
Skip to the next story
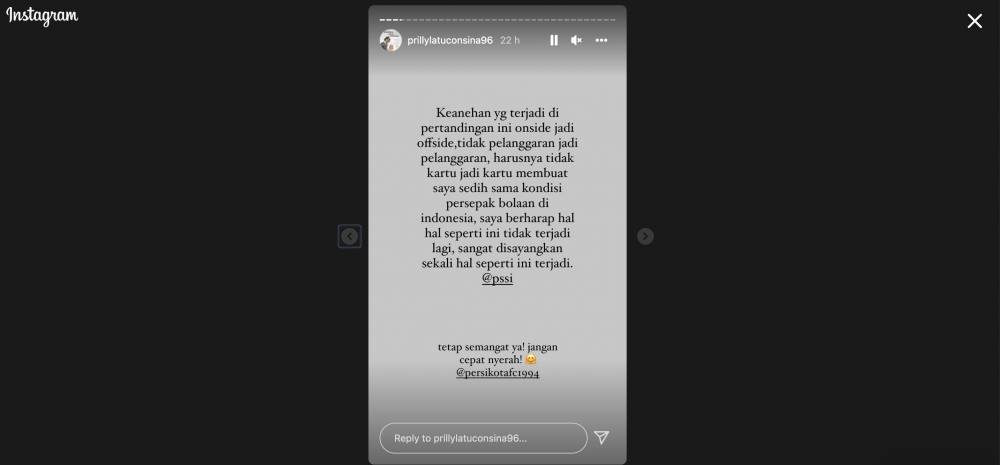(x=645, y=236)
